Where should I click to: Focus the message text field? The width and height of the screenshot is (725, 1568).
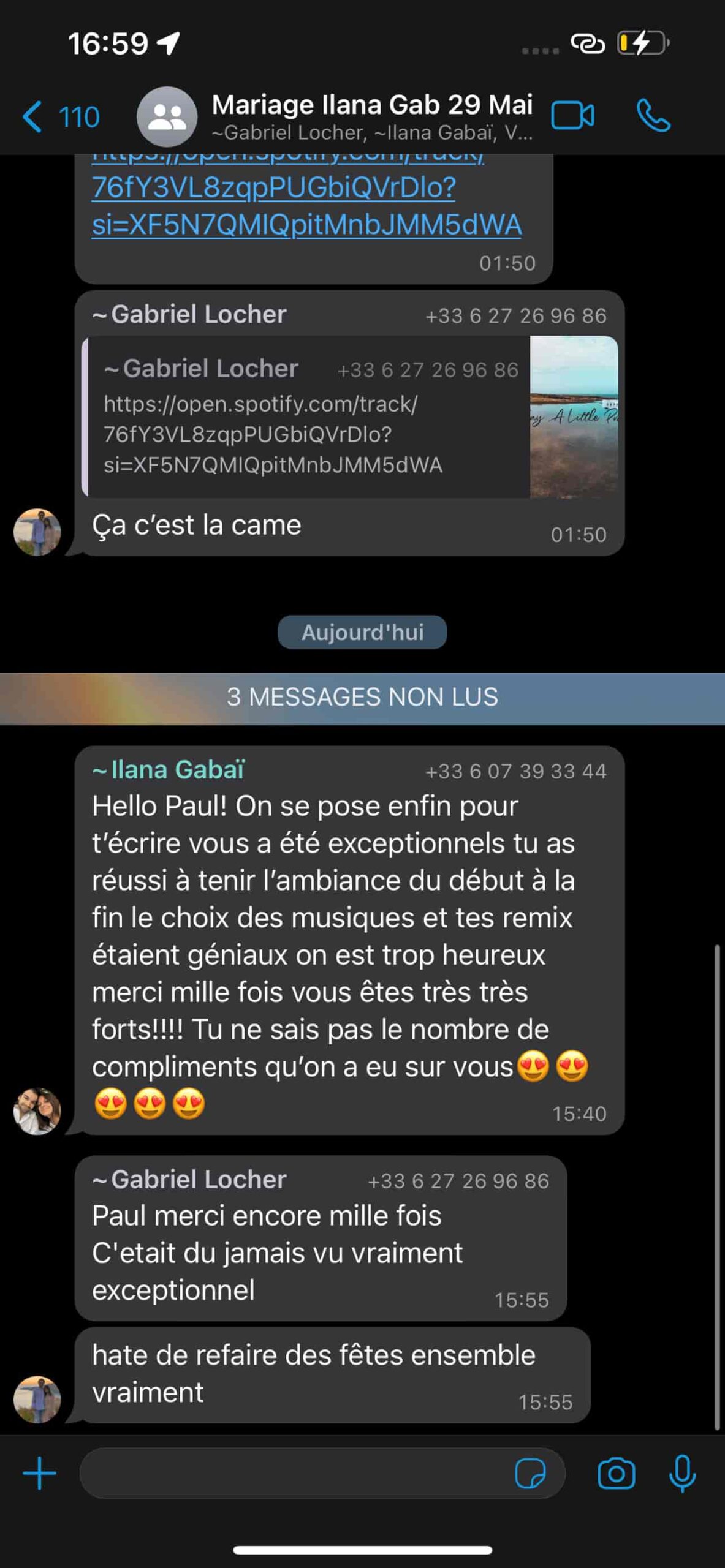coord(294,1473)
